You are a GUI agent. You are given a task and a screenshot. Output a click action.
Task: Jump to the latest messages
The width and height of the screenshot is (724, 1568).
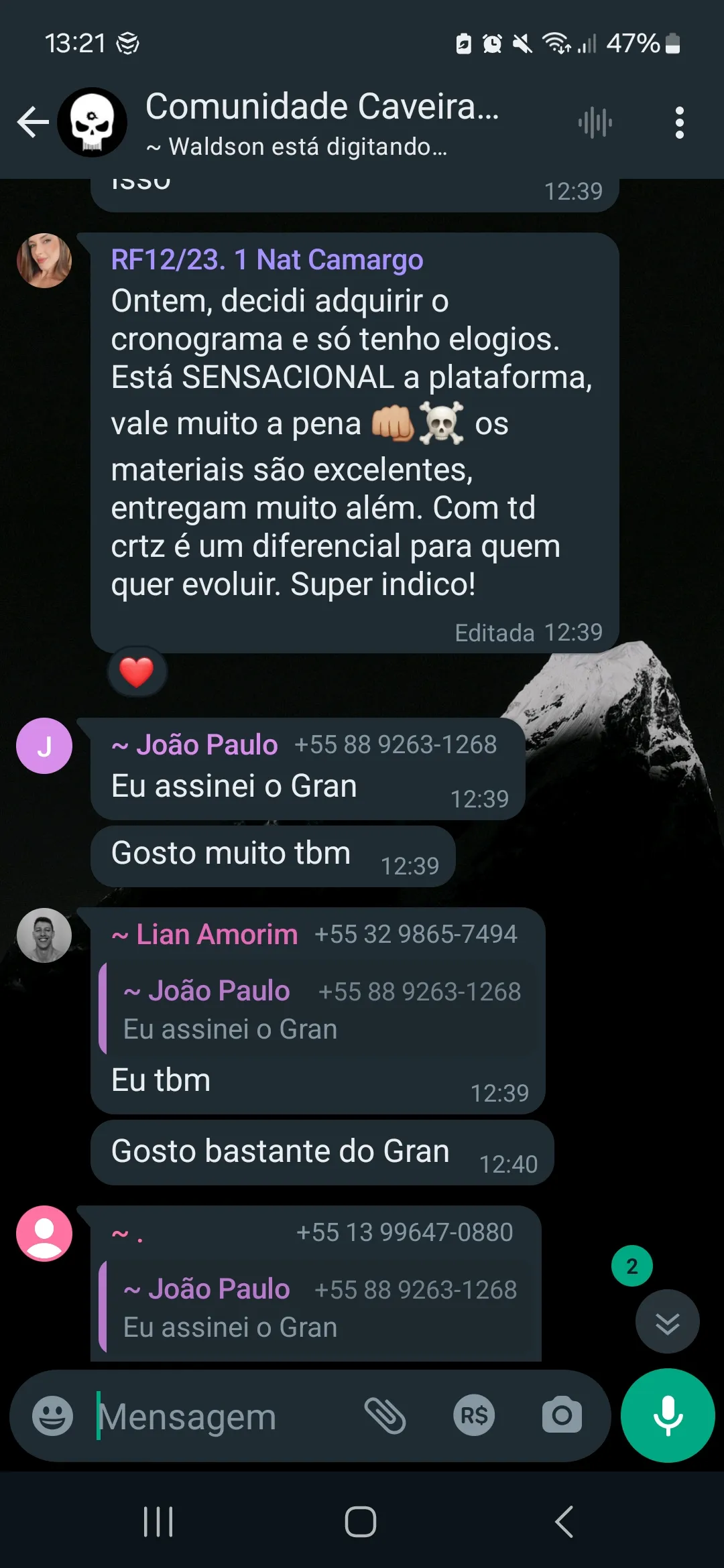667,1321
